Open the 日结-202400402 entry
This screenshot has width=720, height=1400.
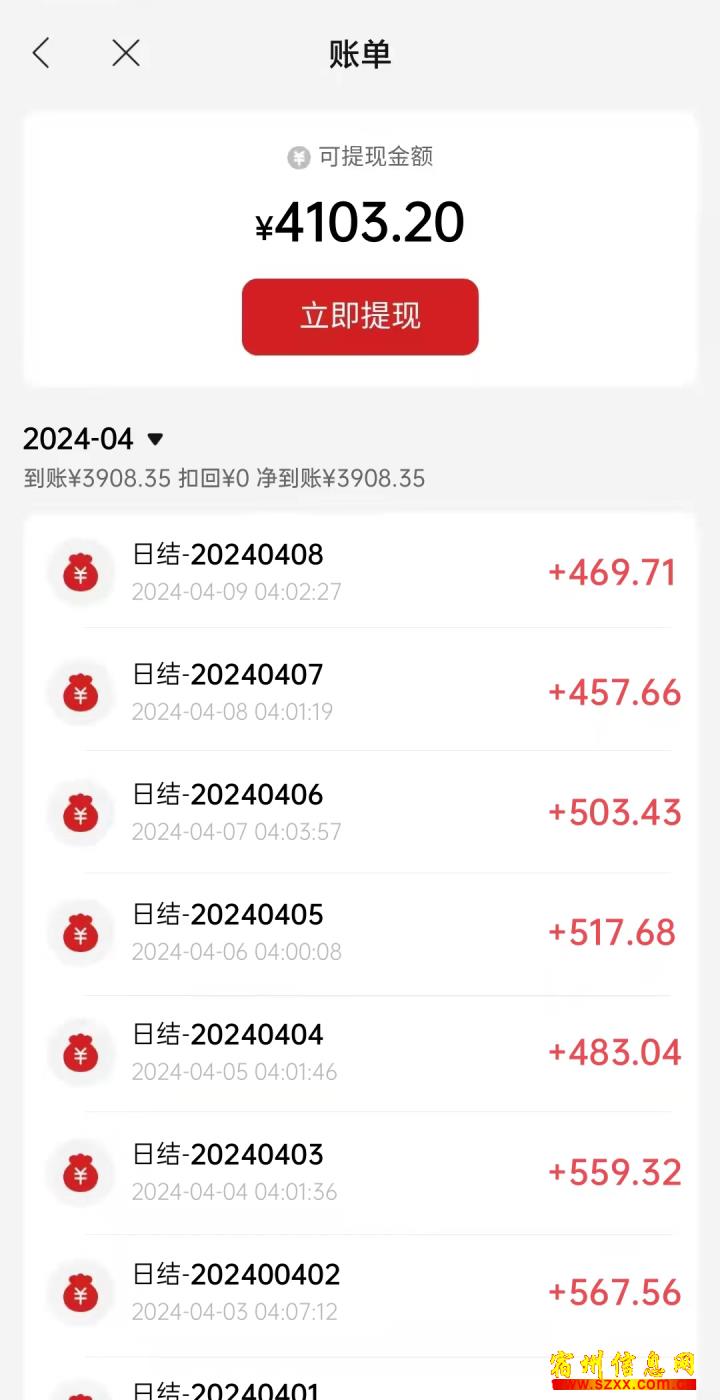(360, 1292)
